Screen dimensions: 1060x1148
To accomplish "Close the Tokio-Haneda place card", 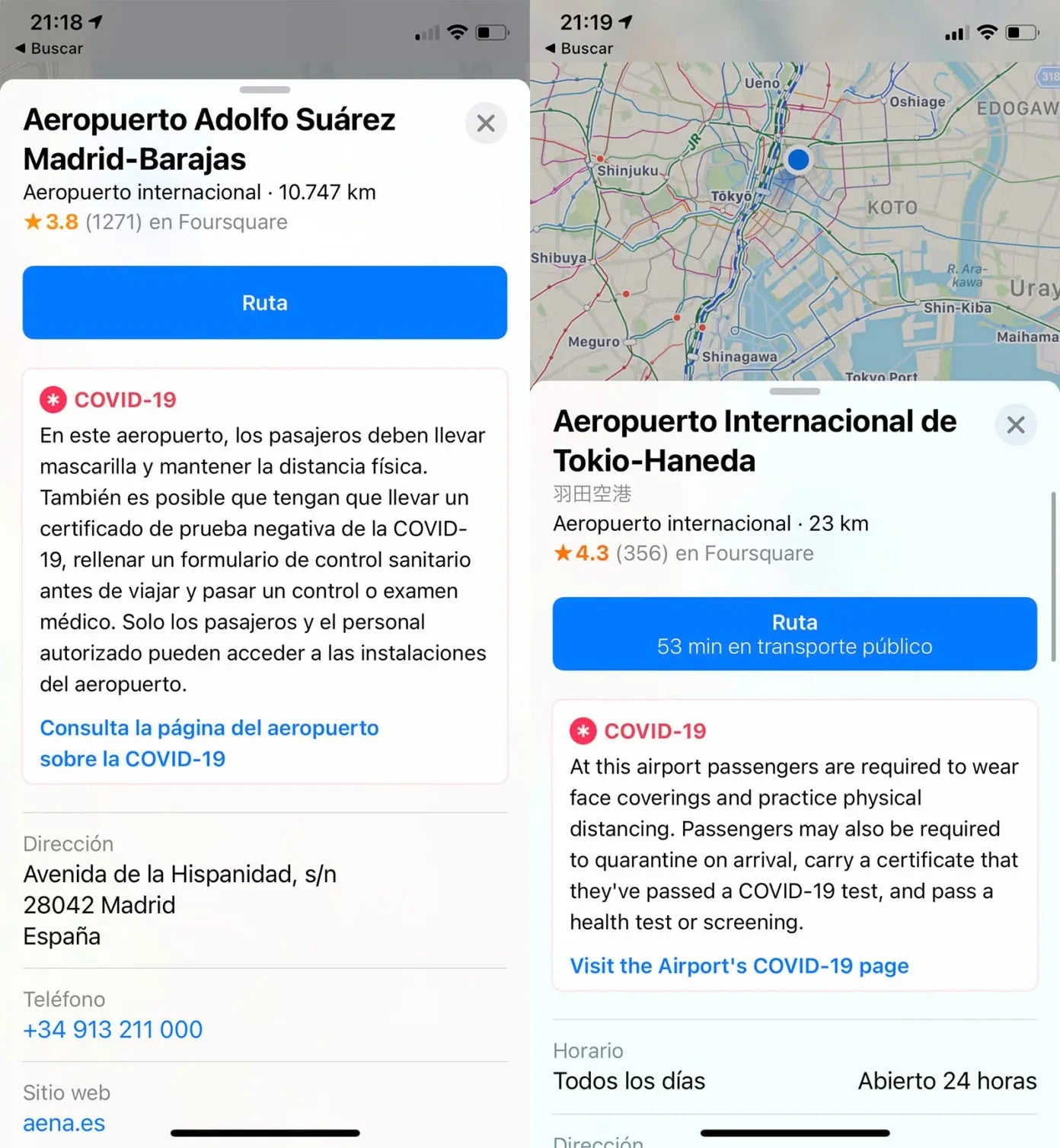I will pos(1016,424).
